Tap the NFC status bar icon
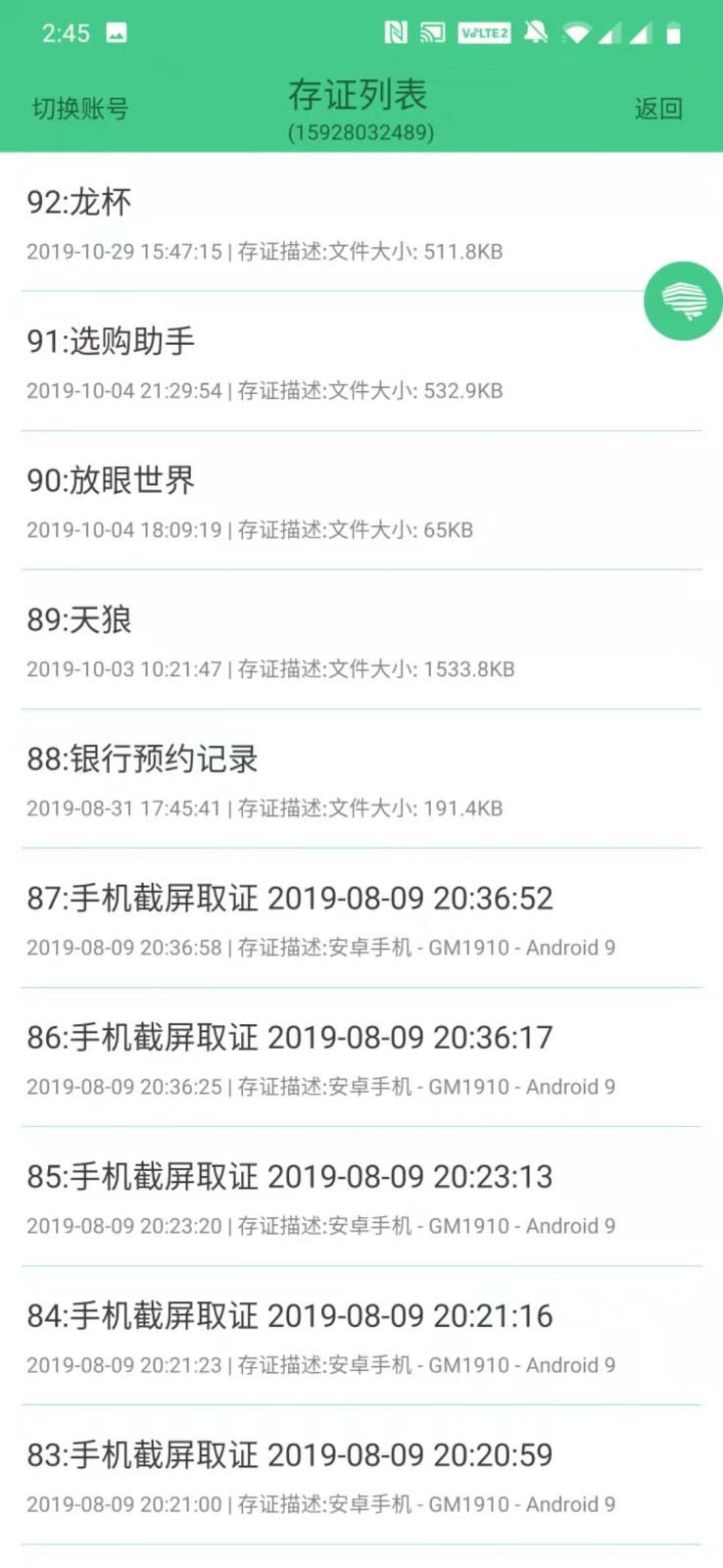Viewport: 723px width, 1568px height. tap(398, 32)
